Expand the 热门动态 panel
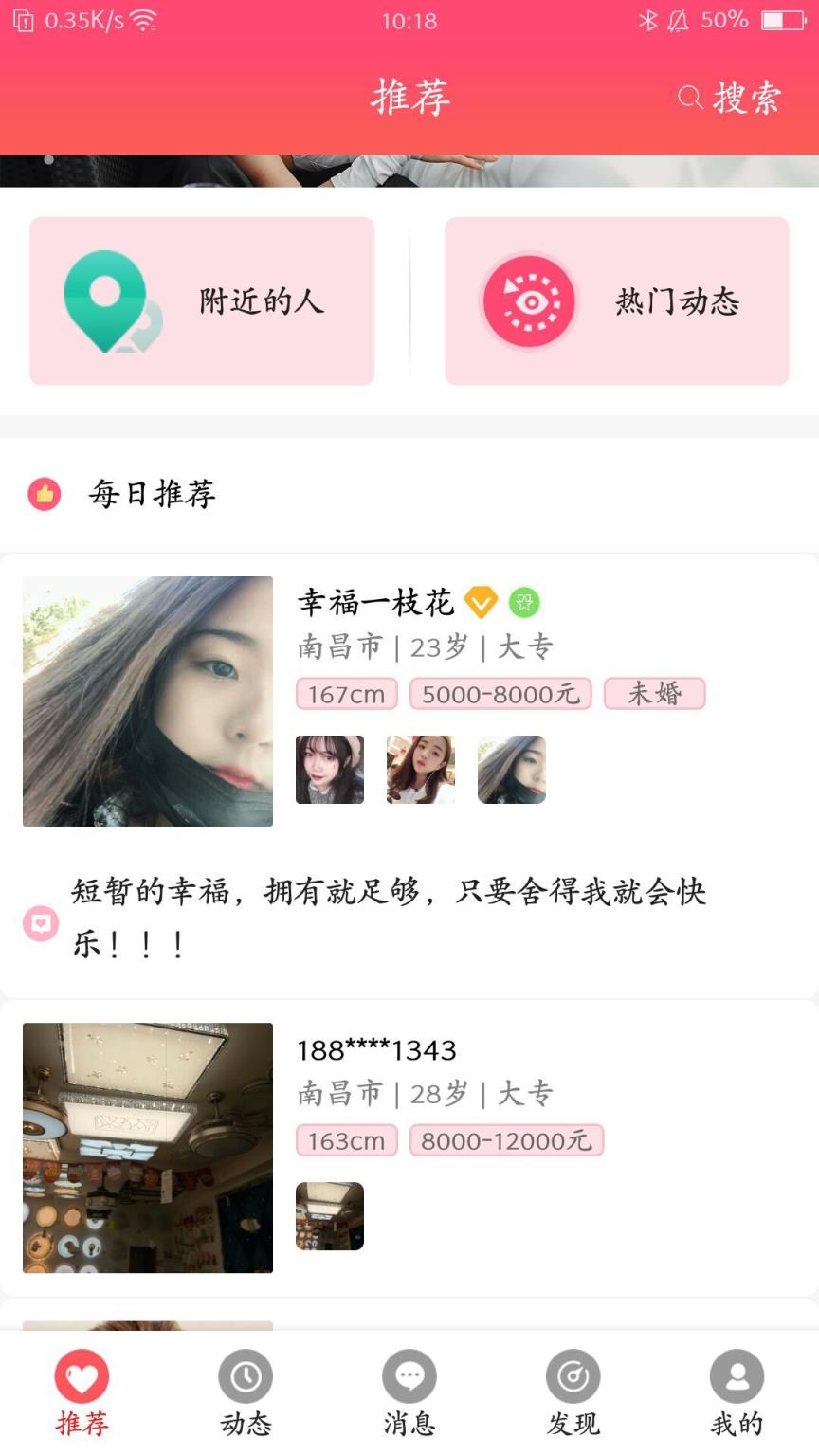This screenshot has width=819, height=1456. 616,300
